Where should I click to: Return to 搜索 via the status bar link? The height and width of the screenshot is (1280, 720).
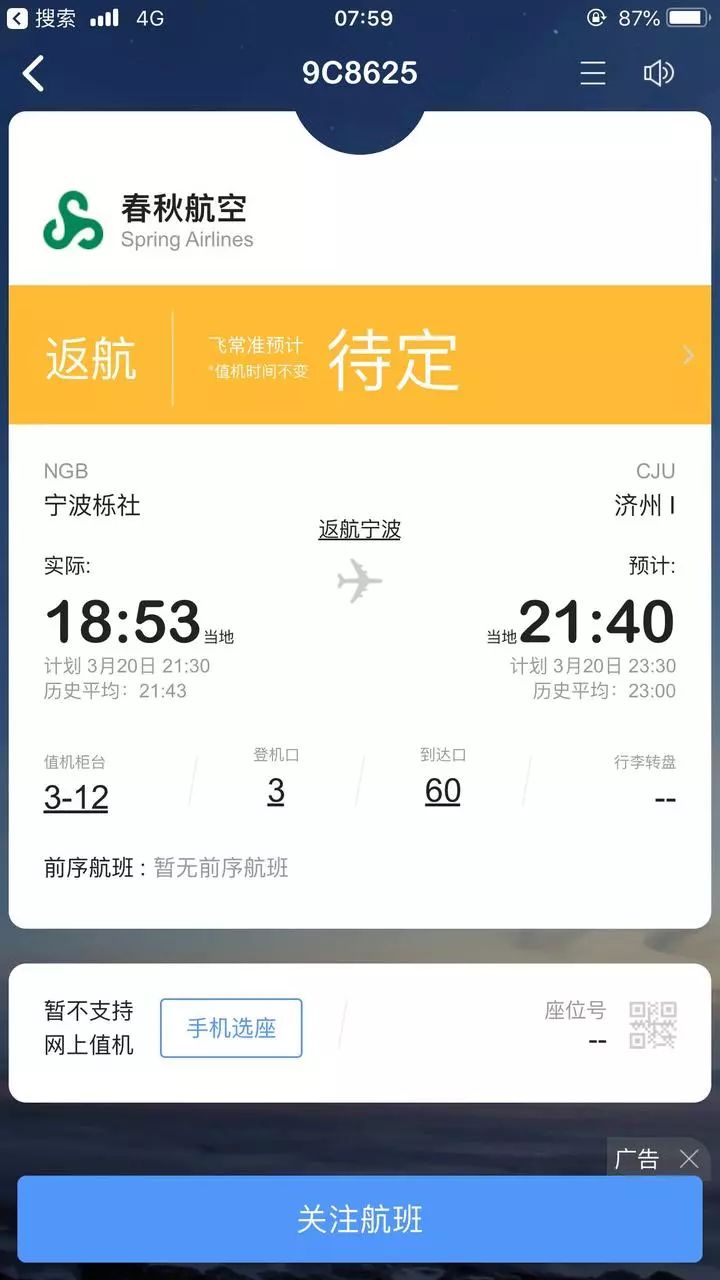click(x=43, y=17)
